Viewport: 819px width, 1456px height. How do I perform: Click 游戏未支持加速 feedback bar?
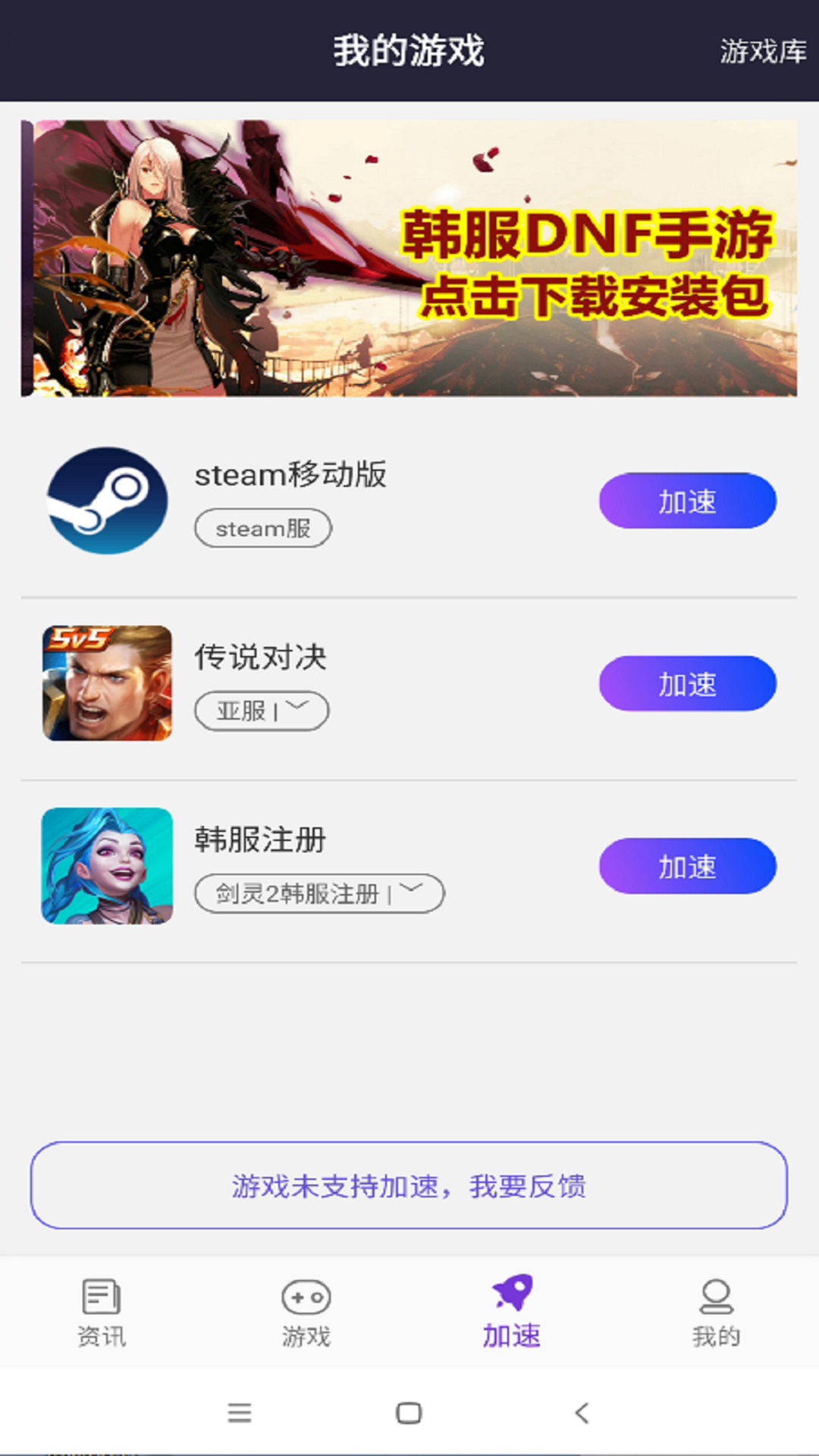(x=409, y=1184)
